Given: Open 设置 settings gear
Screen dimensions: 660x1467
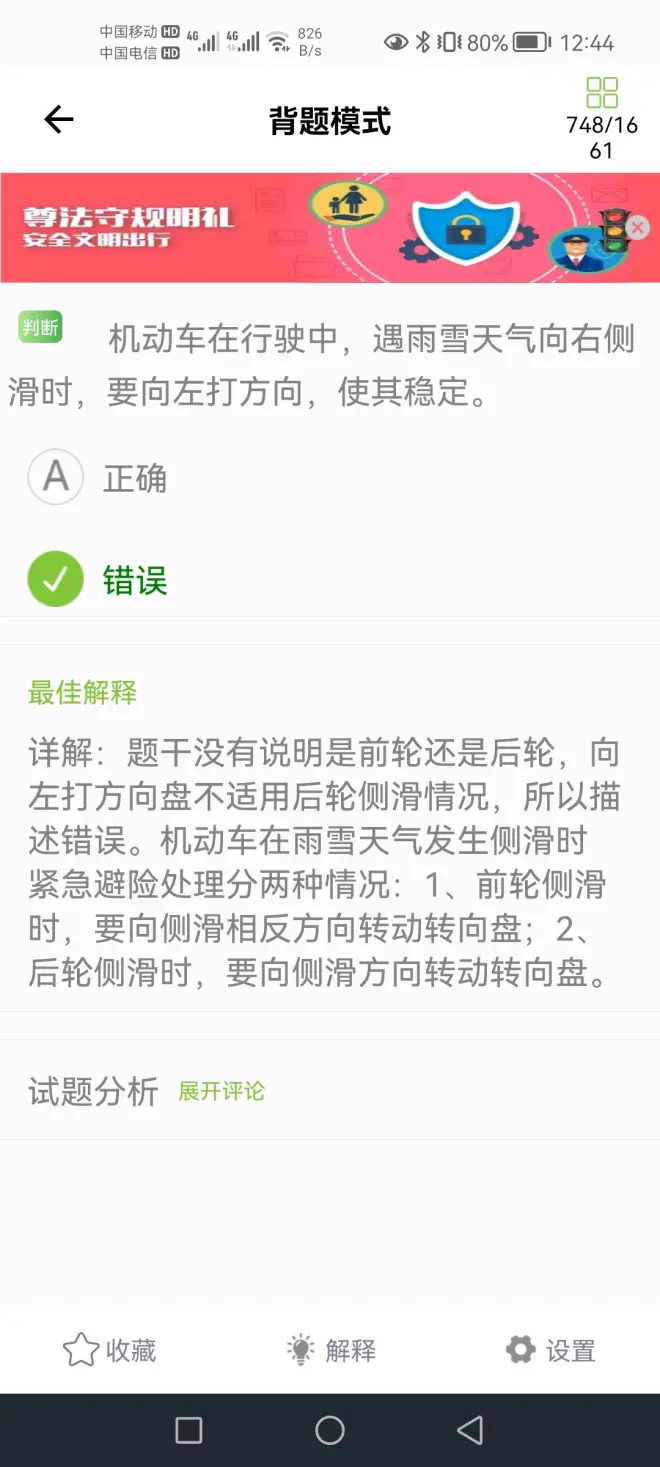Looking at the screenshot, I should 550,1351.
